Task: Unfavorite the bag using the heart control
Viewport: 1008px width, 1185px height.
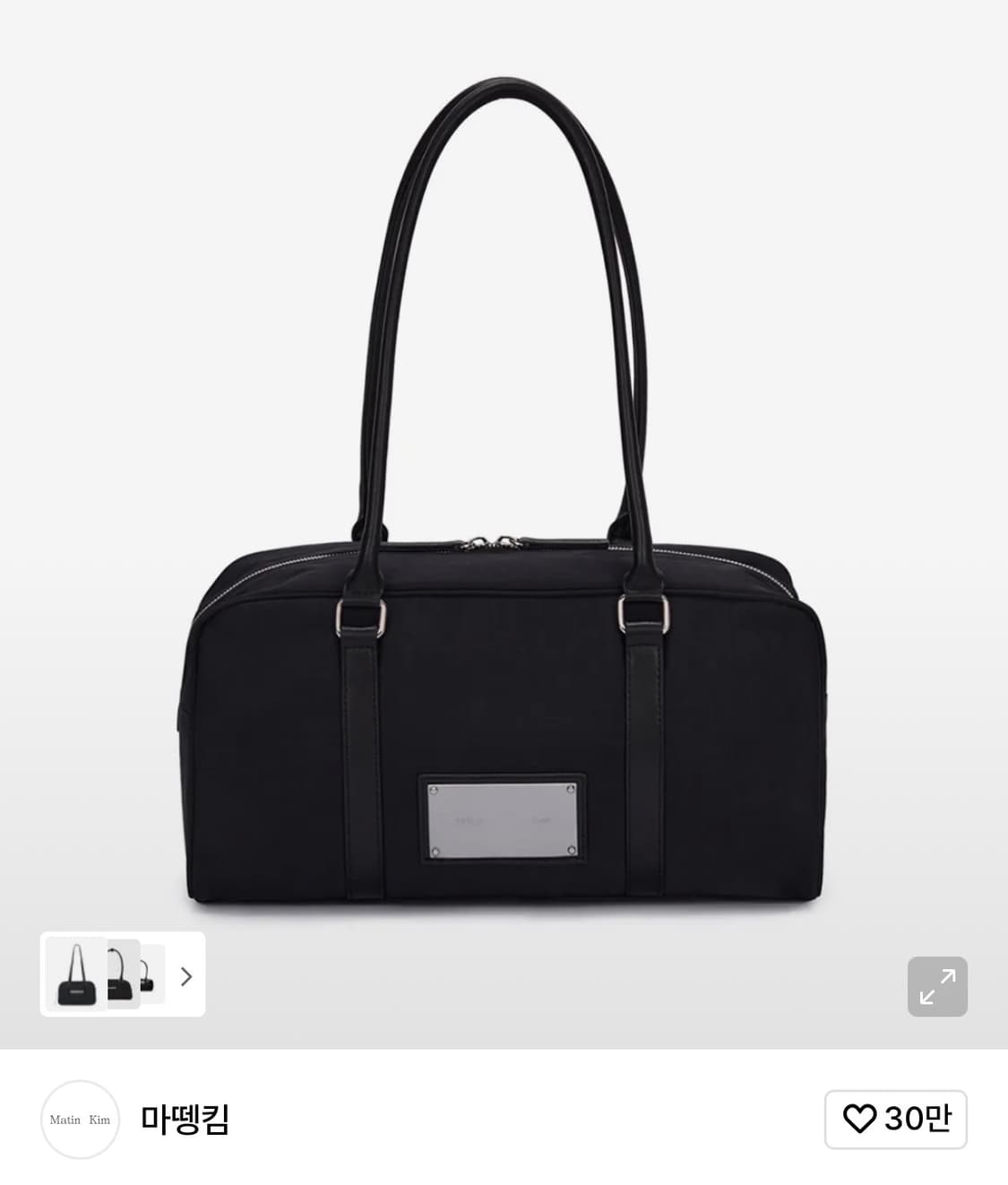Action: point(862,1120)
